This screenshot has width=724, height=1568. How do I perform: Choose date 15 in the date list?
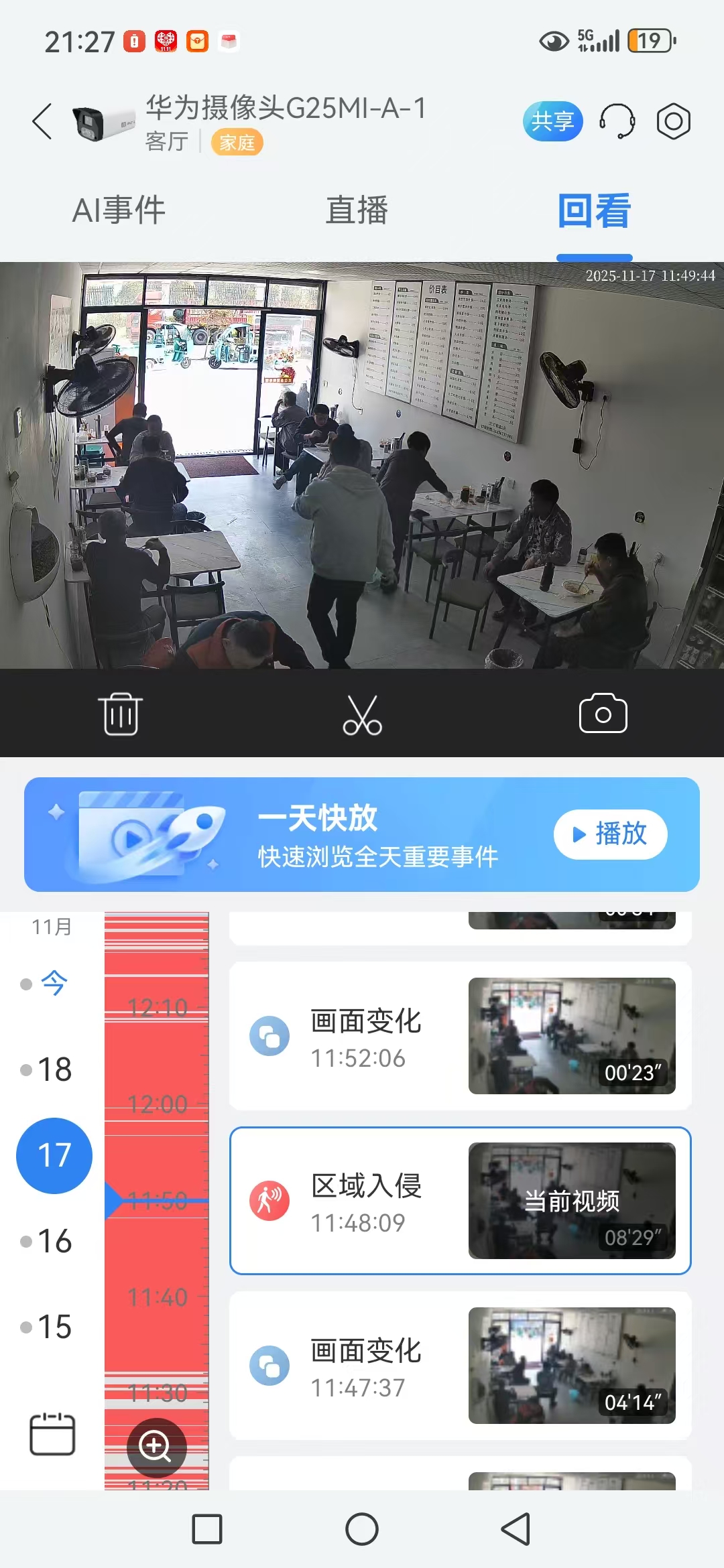point(54,1327)
